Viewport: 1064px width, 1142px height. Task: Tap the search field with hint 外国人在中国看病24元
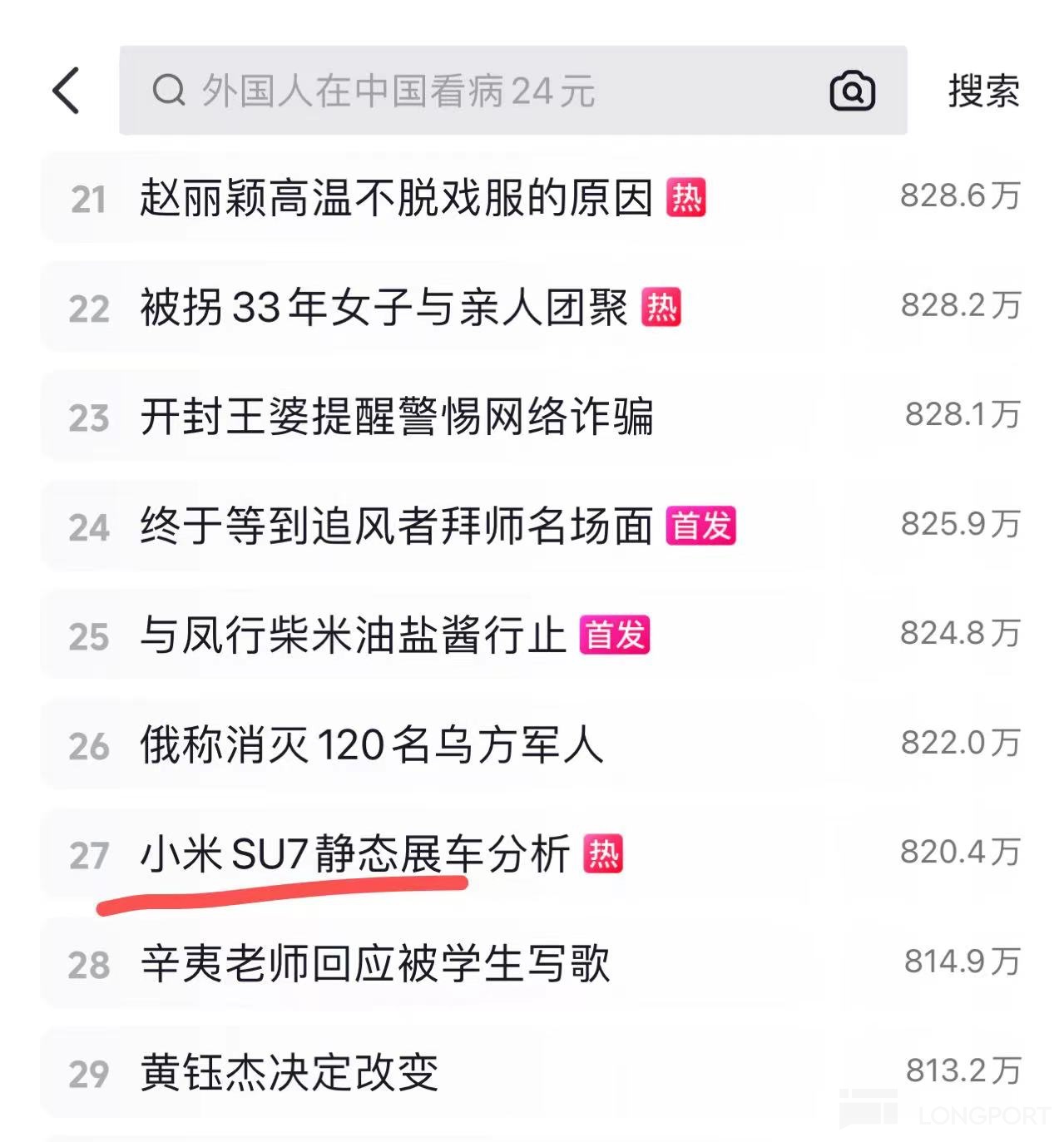pos(466,90)
